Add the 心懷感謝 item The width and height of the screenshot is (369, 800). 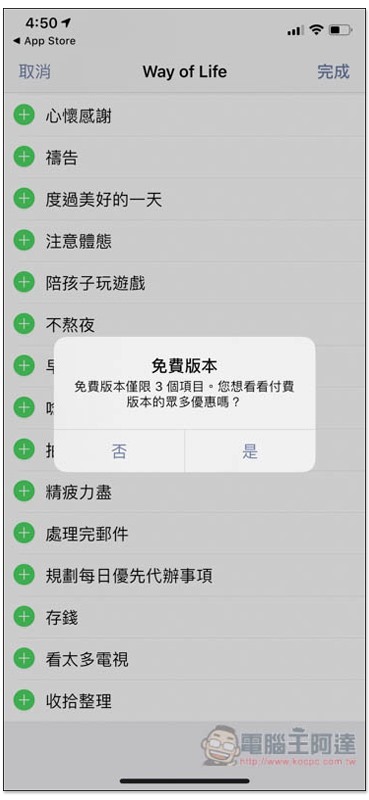click(x=23, y=115)
